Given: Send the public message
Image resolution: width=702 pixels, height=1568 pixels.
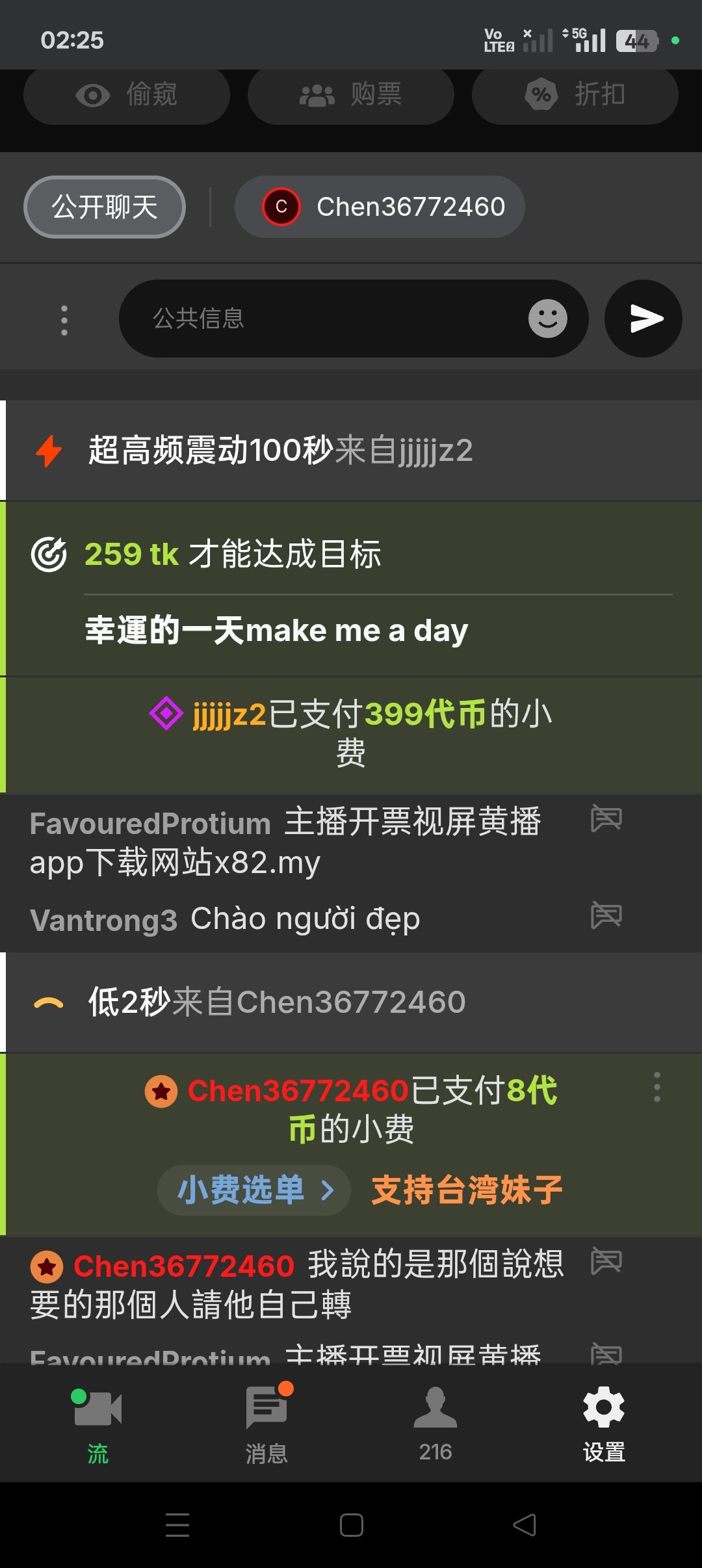Looking at the screenshot, I should tap(643, 319).
